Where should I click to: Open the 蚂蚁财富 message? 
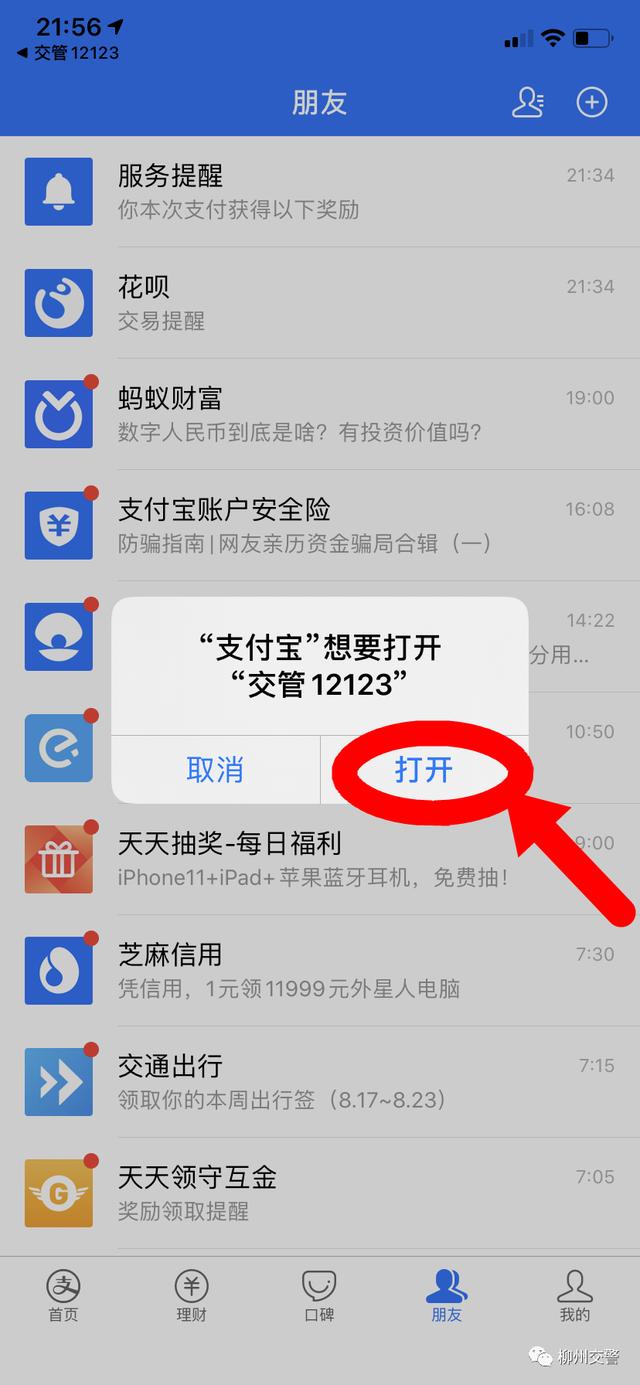(x=320, y=414)
